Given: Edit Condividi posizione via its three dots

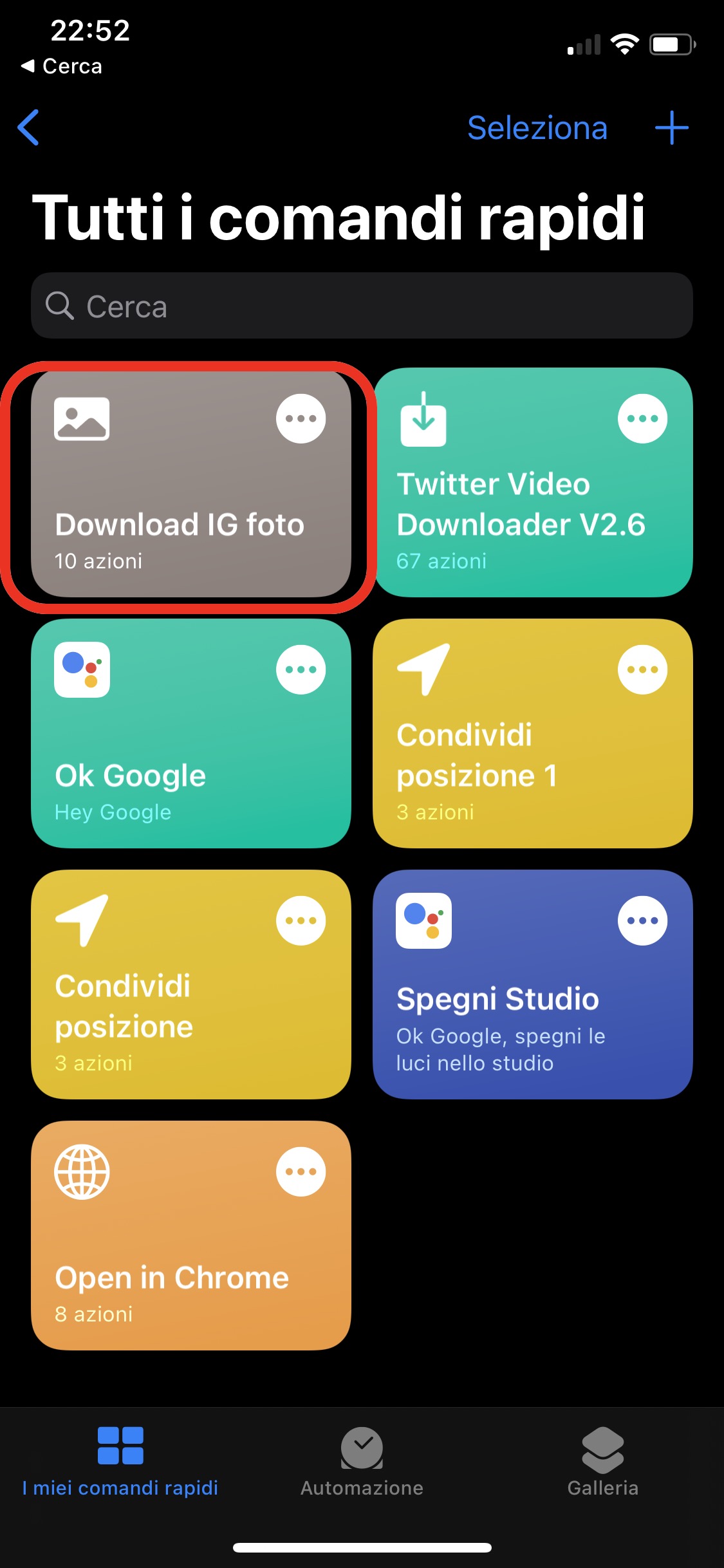Looking at the screenshot, I should pyautogui.click(x=301, y=920).
